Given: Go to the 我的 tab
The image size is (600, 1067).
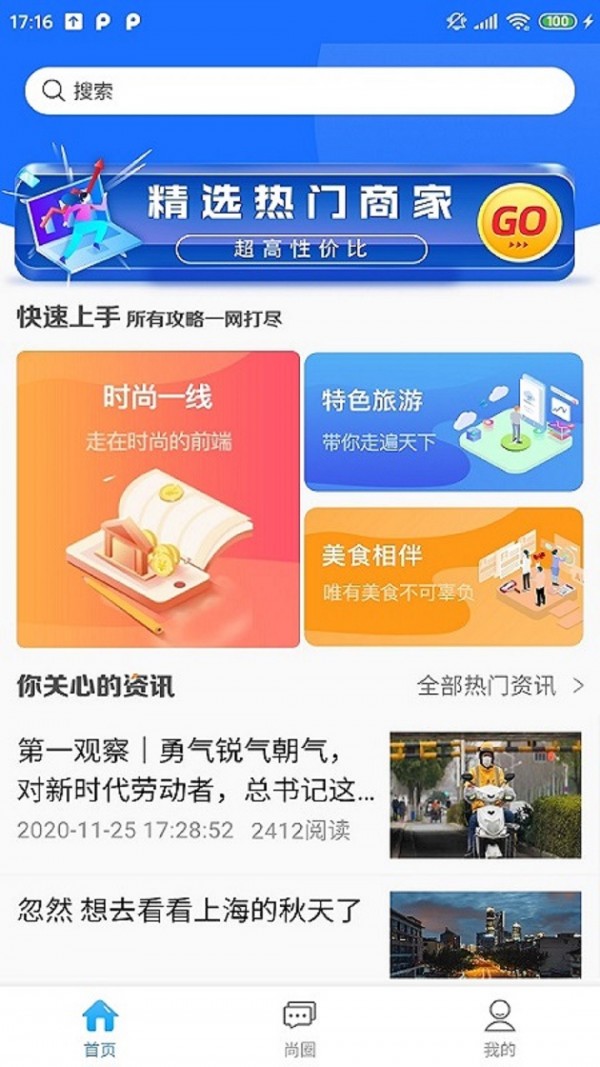Looking at the screenshot, I should [499, 1028].
